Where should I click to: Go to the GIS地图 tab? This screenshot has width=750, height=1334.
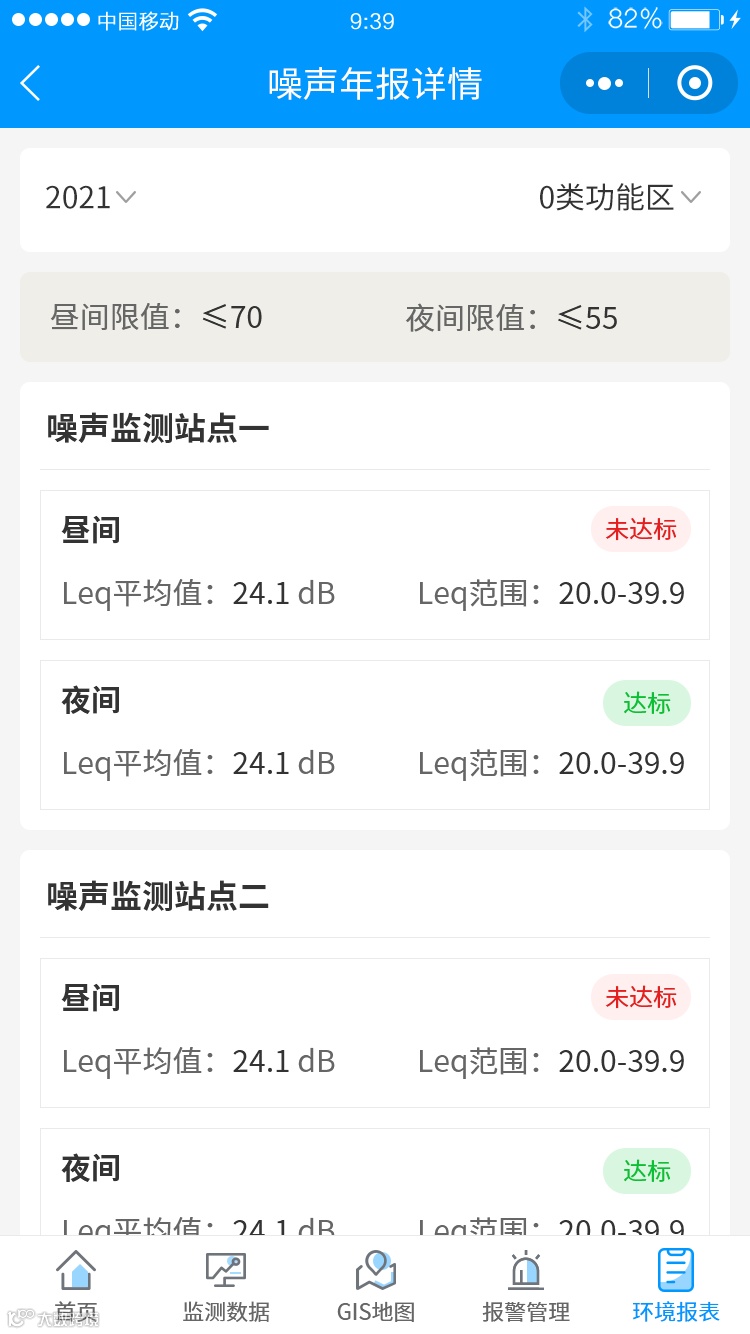click(x=376, y=1285)
